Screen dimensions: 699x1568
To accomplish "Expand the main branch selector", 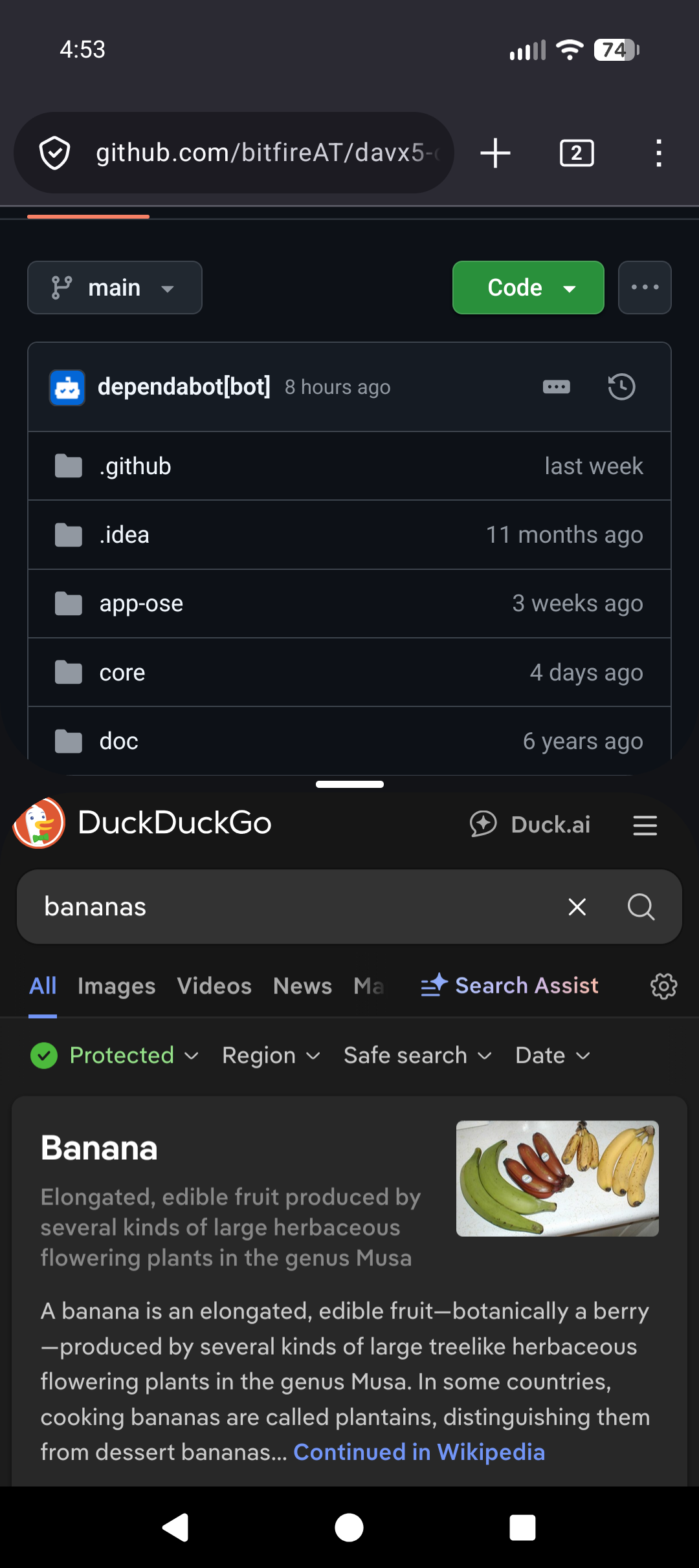I will (115, 288).
